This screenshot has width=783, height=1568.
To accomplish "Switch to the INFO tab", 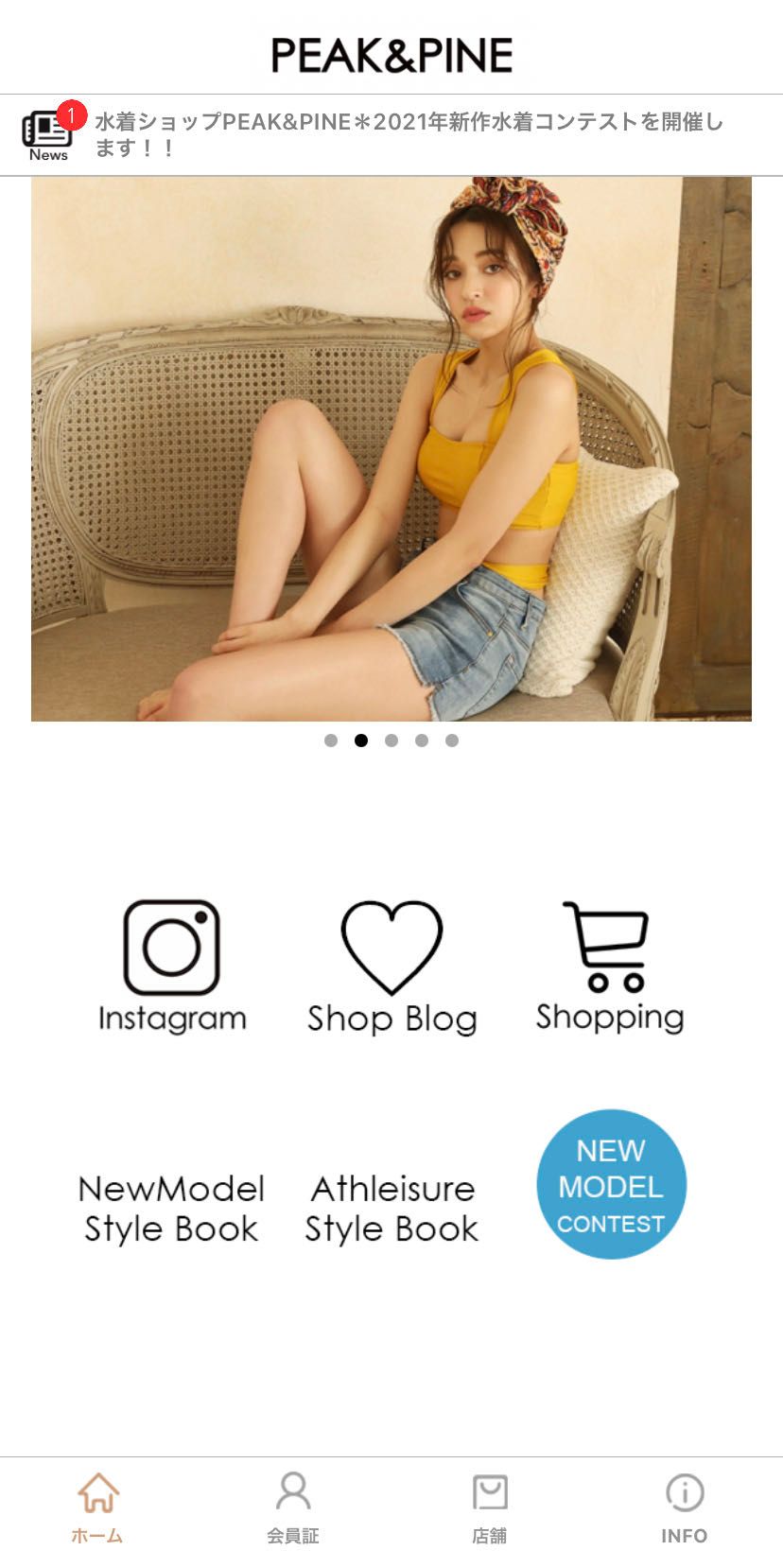I will 685,1508.
